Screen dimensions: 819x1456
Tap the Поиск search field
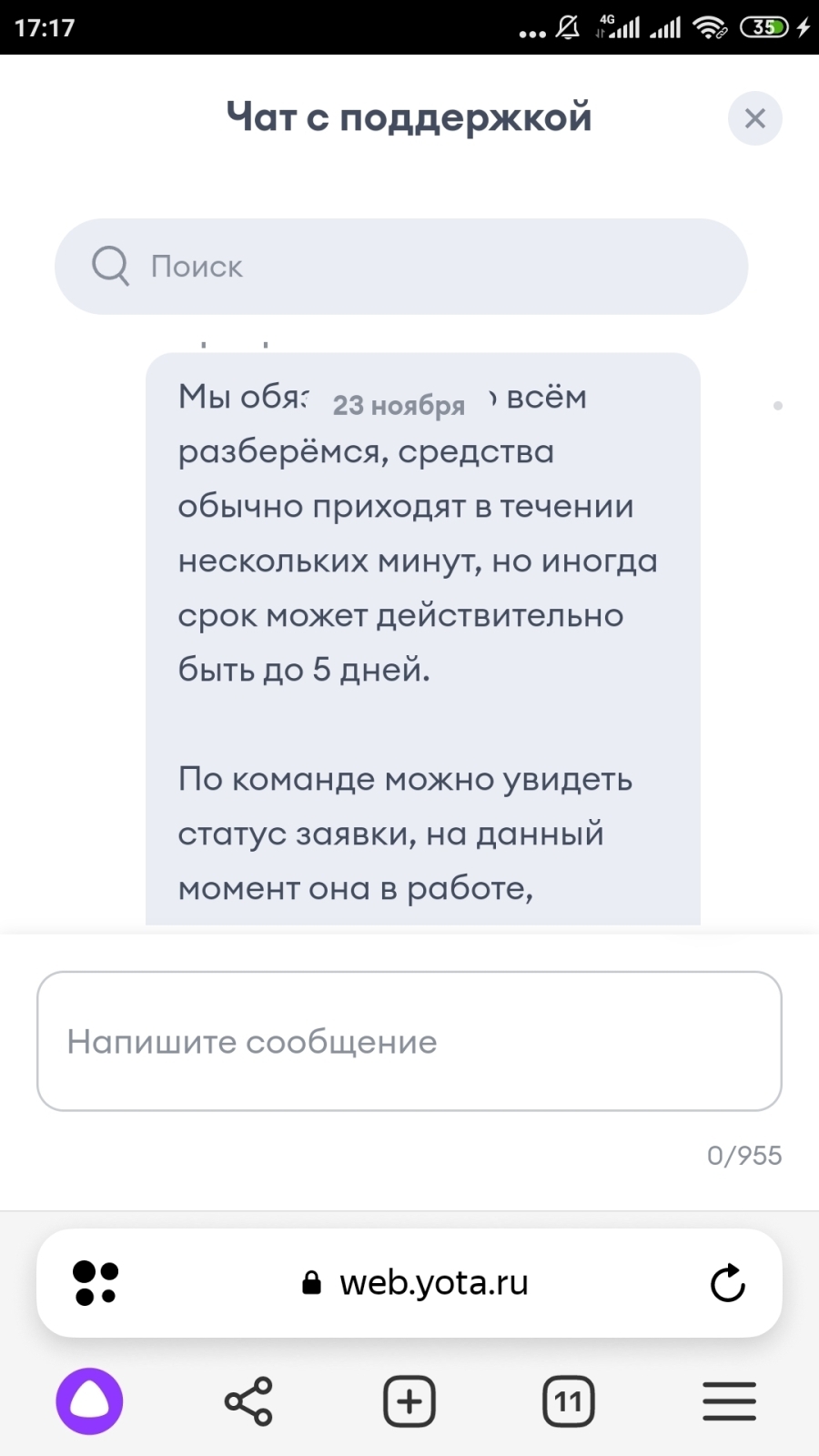tap(400, 267)
